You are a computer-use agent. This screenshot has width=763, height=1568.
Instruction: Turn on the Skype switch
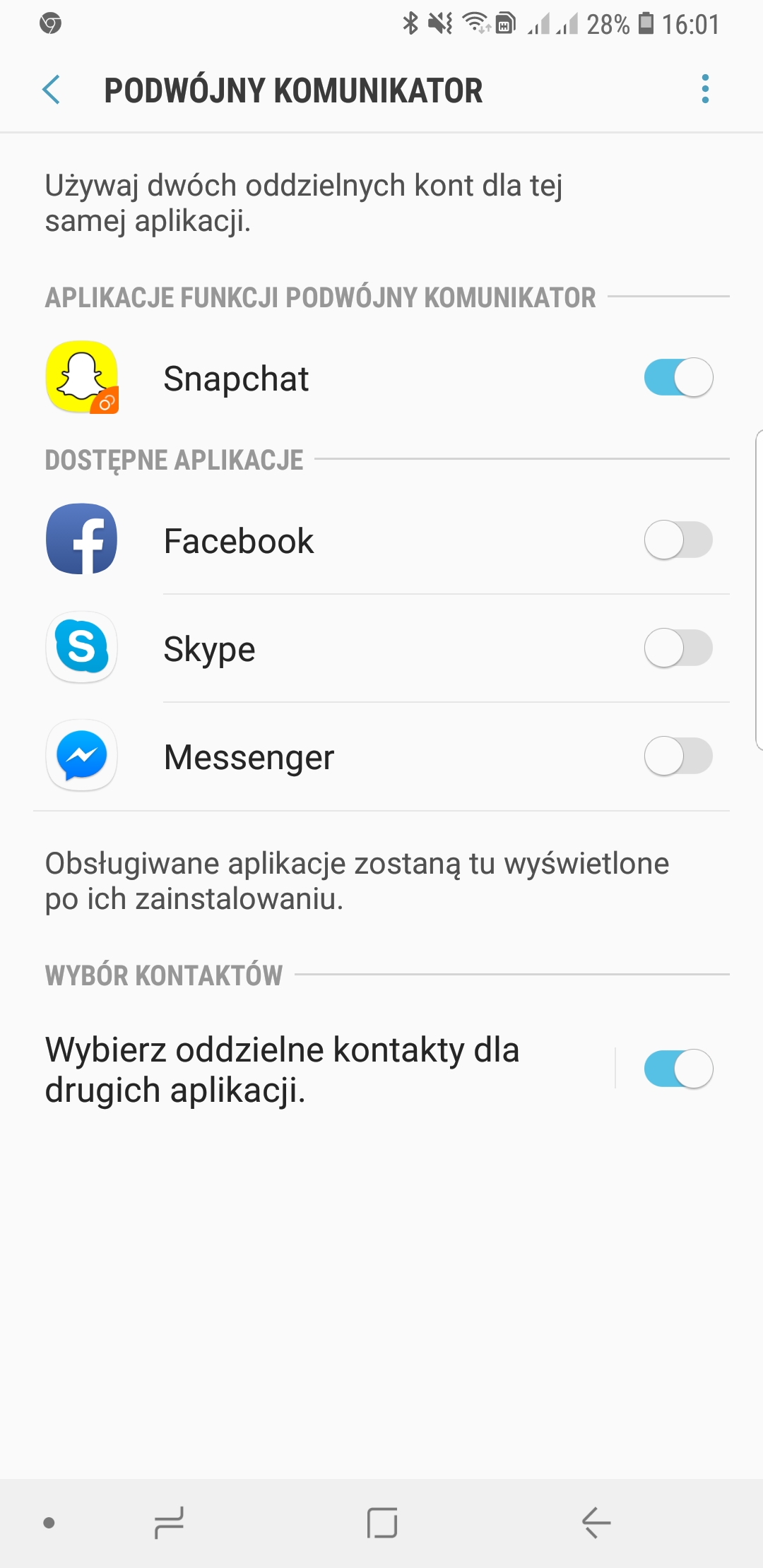(678, 648)
